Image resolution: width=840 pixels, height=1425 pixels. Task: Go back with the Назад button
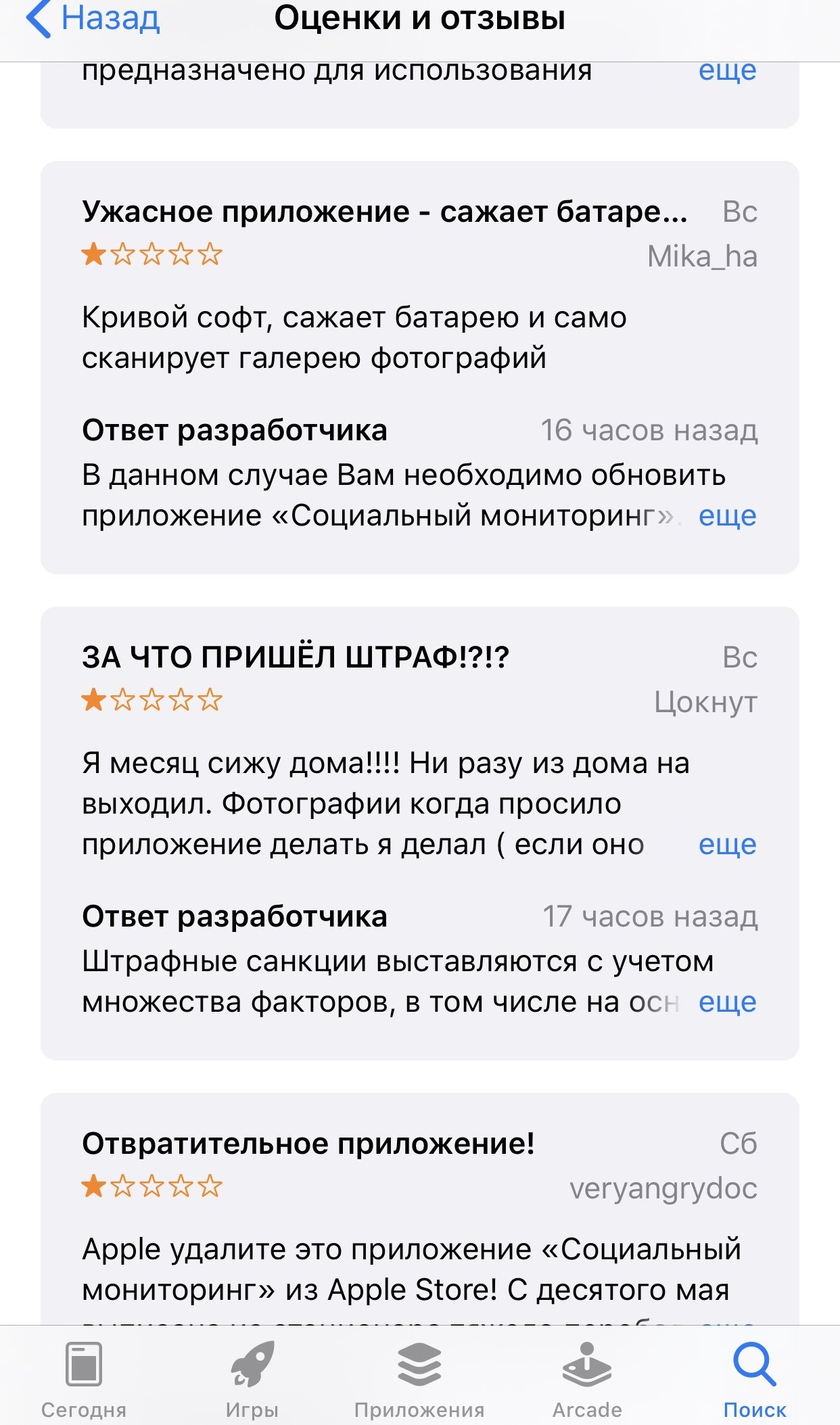93,19
